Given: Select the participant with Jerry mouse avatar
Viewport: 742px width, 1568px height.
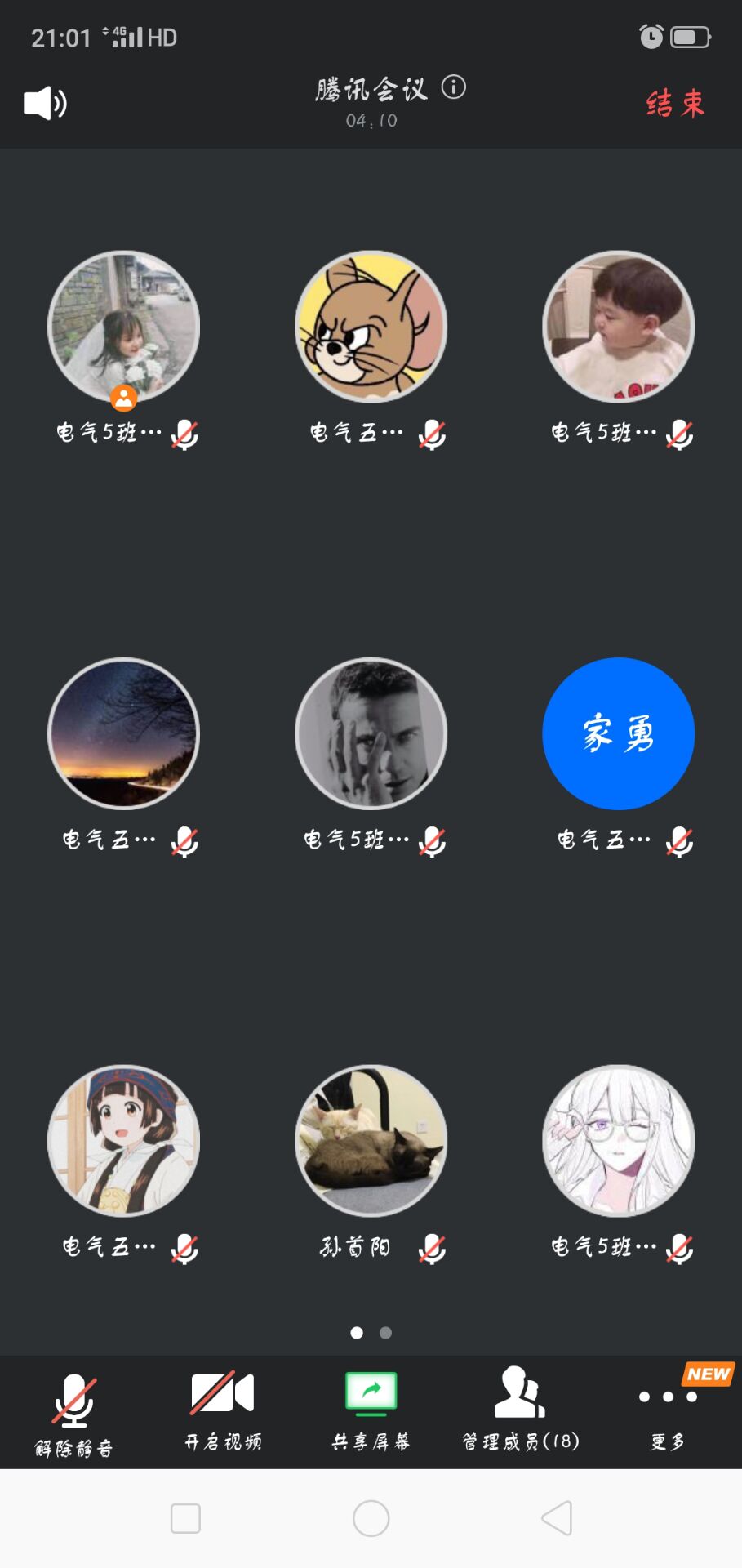Looking at the screenshot, I should click(371, 326).
